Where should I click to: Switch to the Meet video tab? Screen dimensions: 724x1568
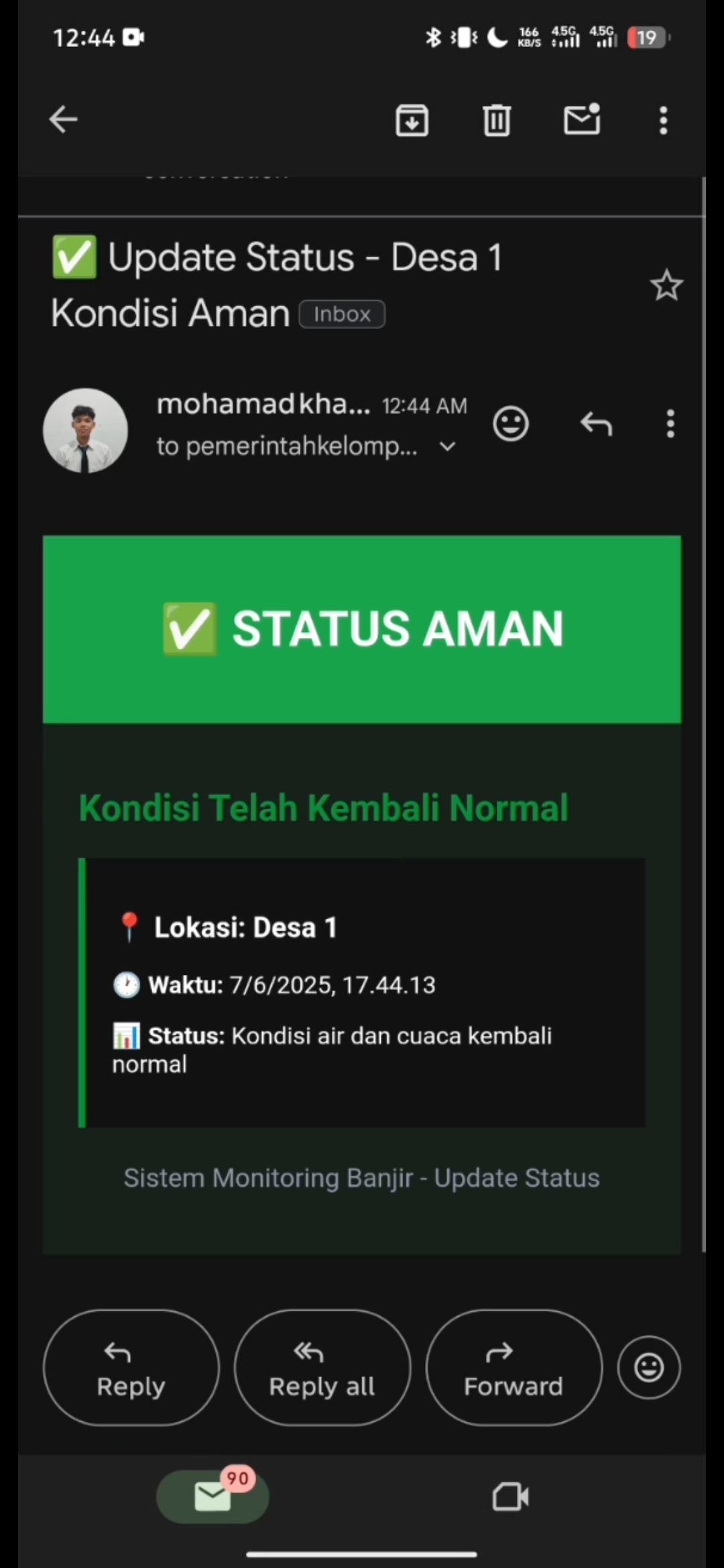510,1496
